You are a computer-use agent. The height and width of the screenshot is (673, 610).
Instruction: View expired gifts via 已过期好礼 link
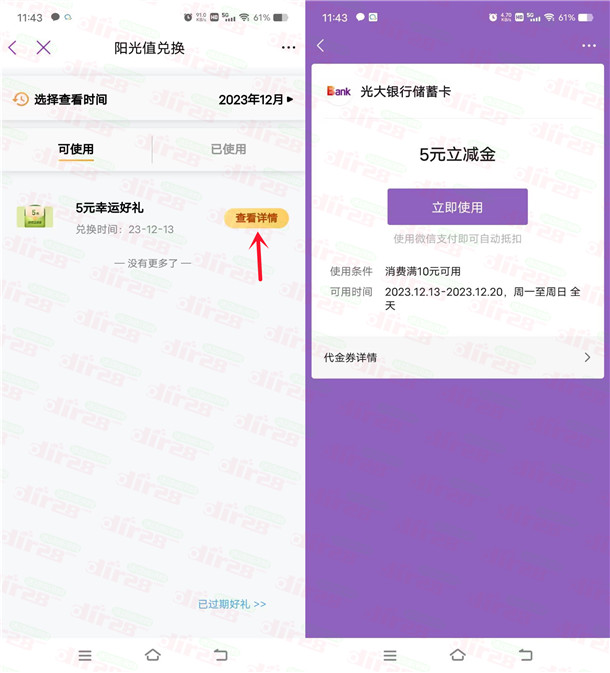[232, 604]
